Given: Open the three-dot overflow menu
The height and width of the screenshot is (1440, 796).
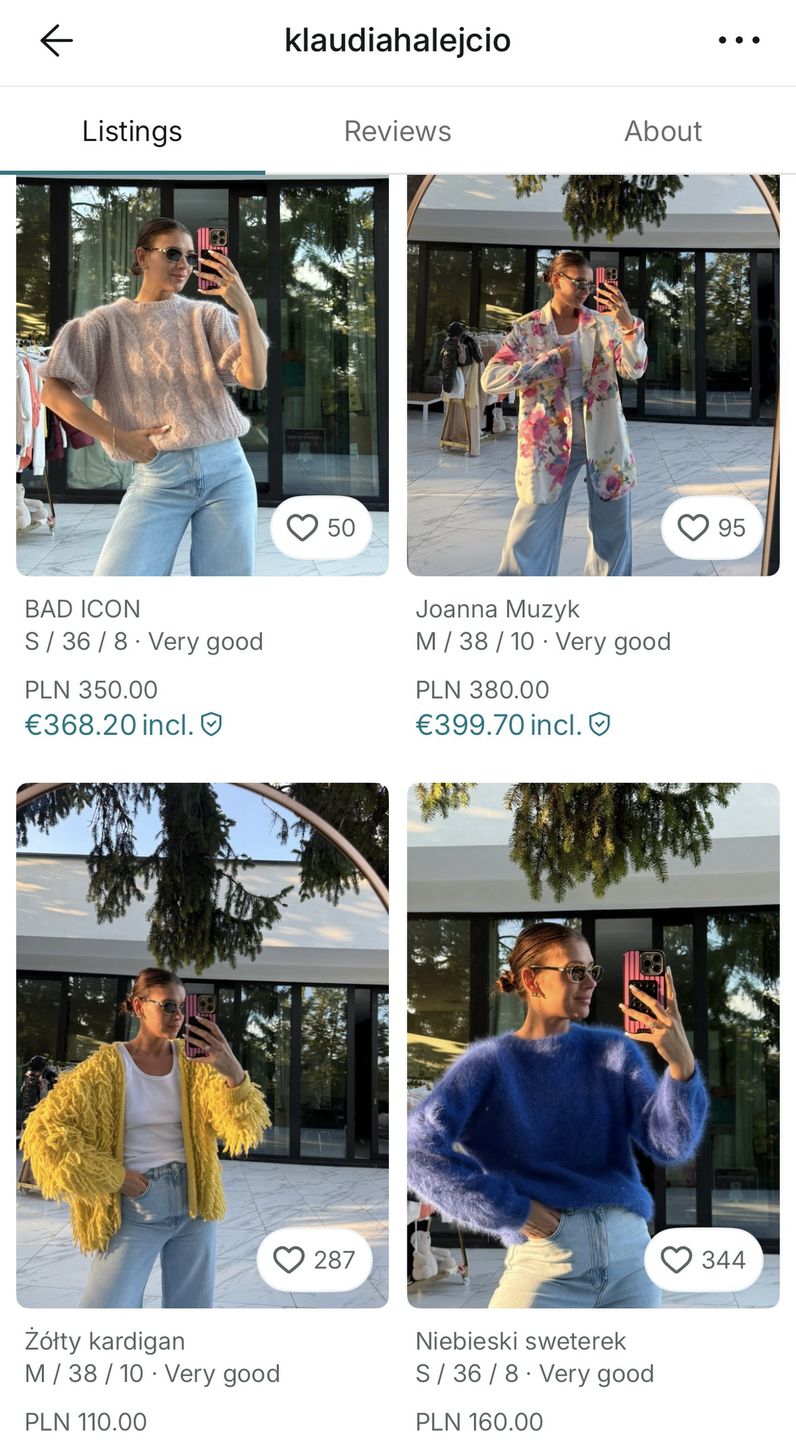Looking at the screenshot, I should pos(739,41).
